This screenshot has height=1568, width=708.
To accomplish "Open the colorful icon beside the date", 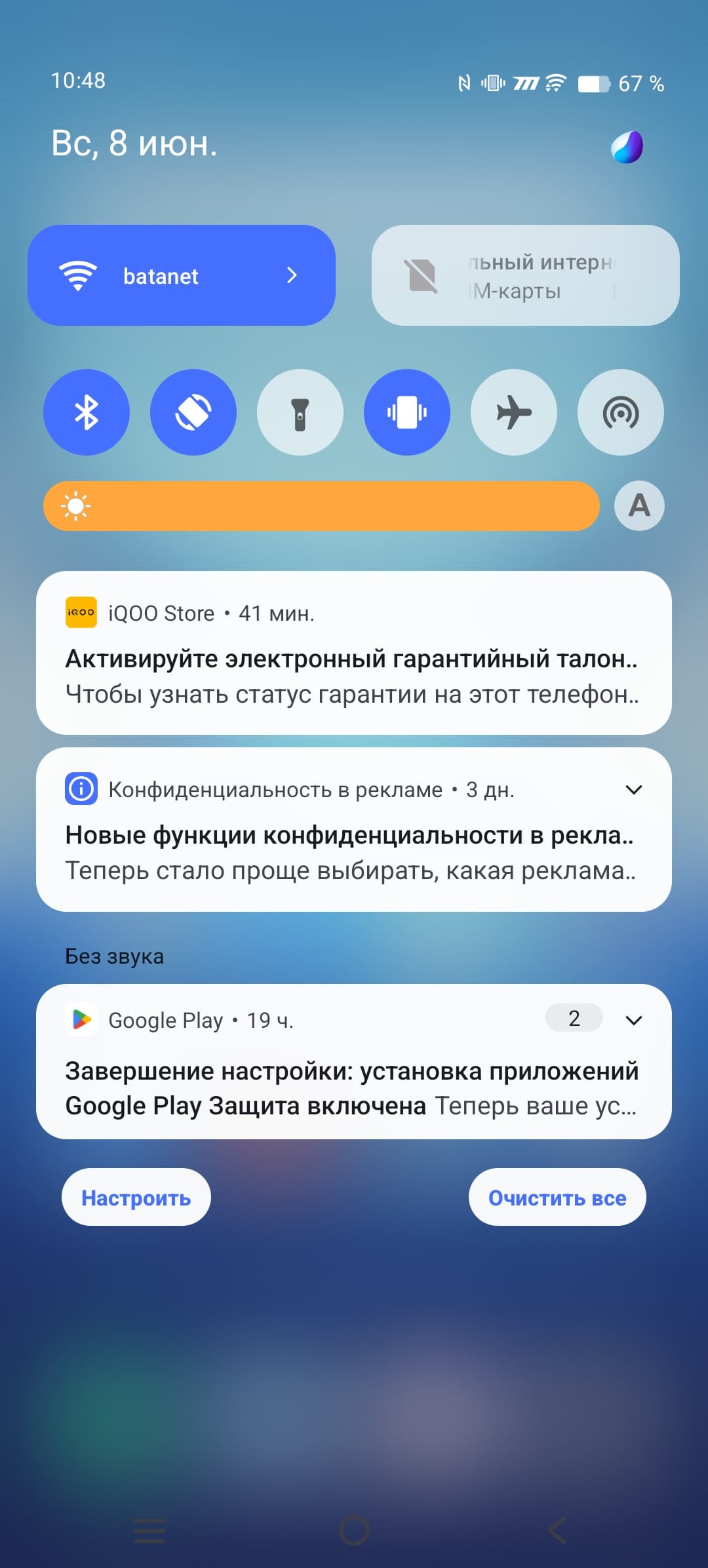I will click(627, 147).
